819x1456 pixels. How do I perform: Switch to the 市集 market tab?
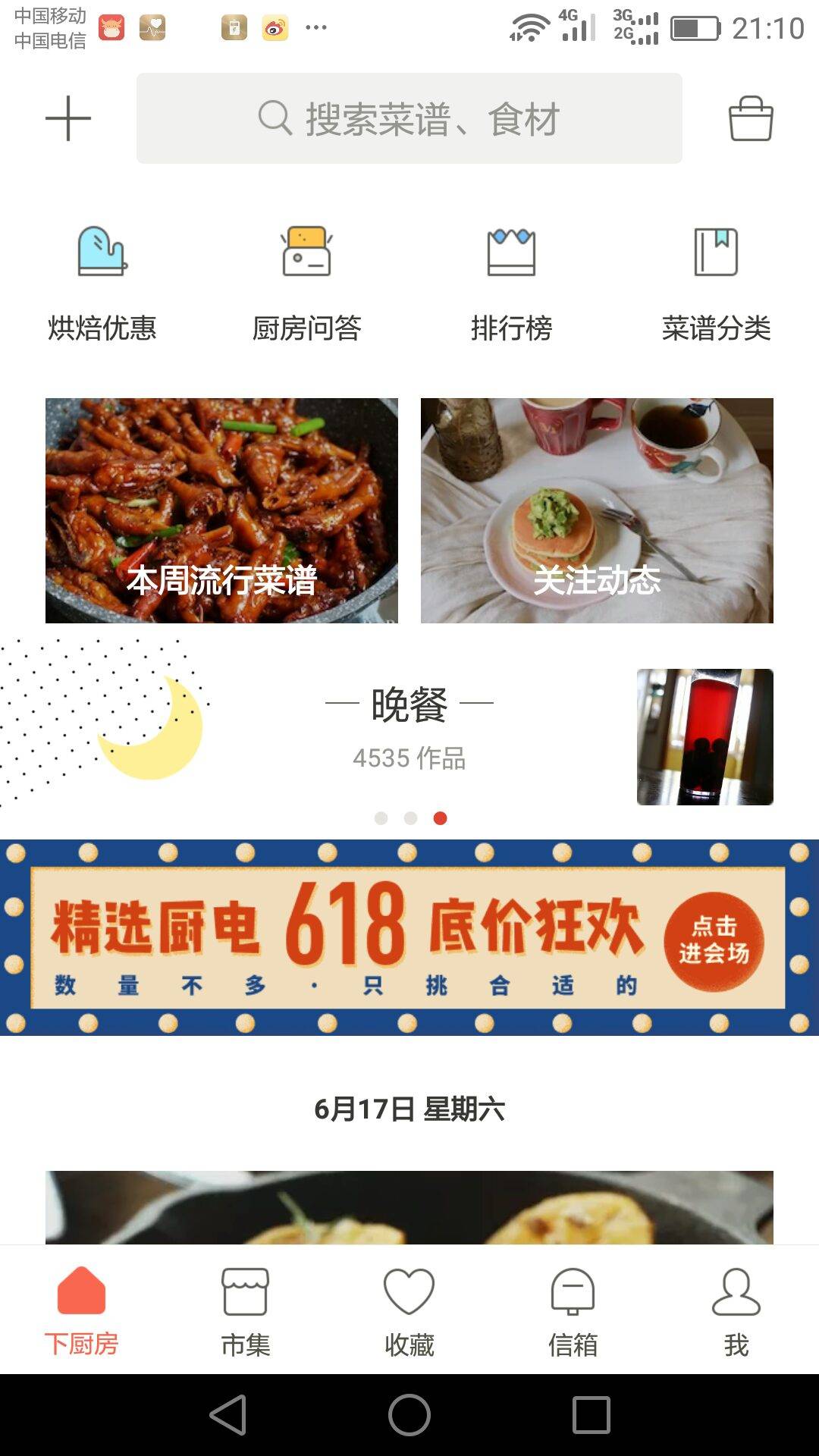246,1310
